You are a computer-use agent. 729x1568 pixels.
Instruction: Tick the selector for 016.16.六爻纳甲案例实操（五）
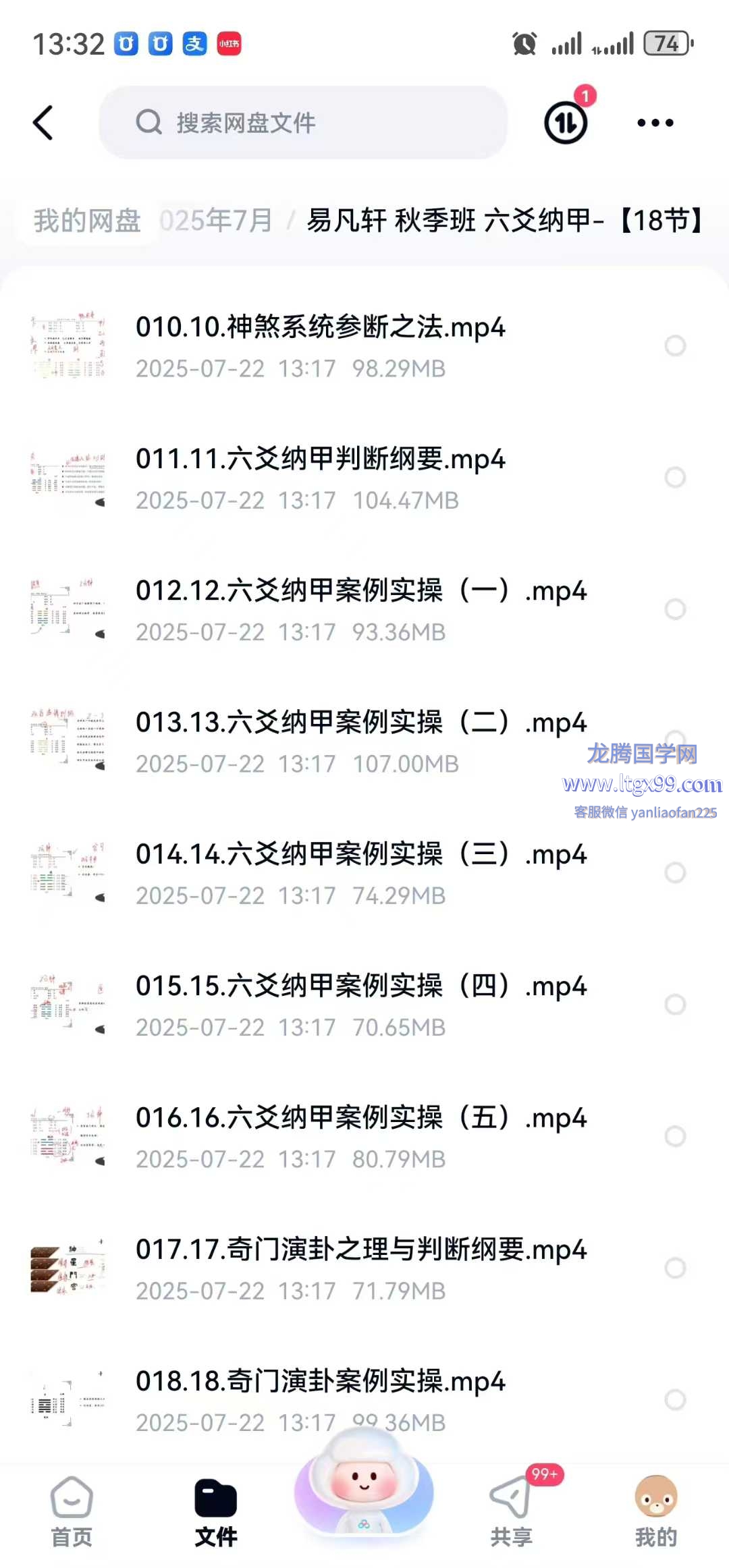pyautogui.click(x=675, y=1136)
